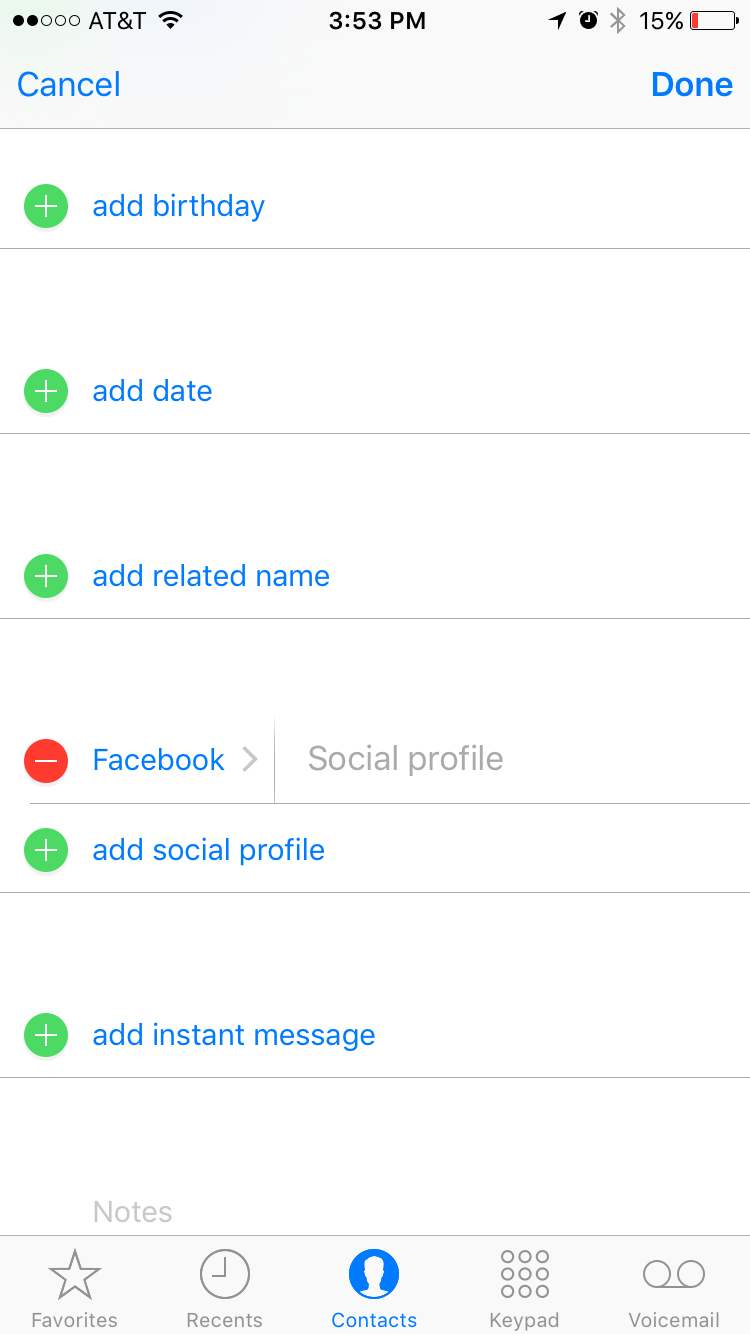Tap Done to save the contact

pos(692,85)
